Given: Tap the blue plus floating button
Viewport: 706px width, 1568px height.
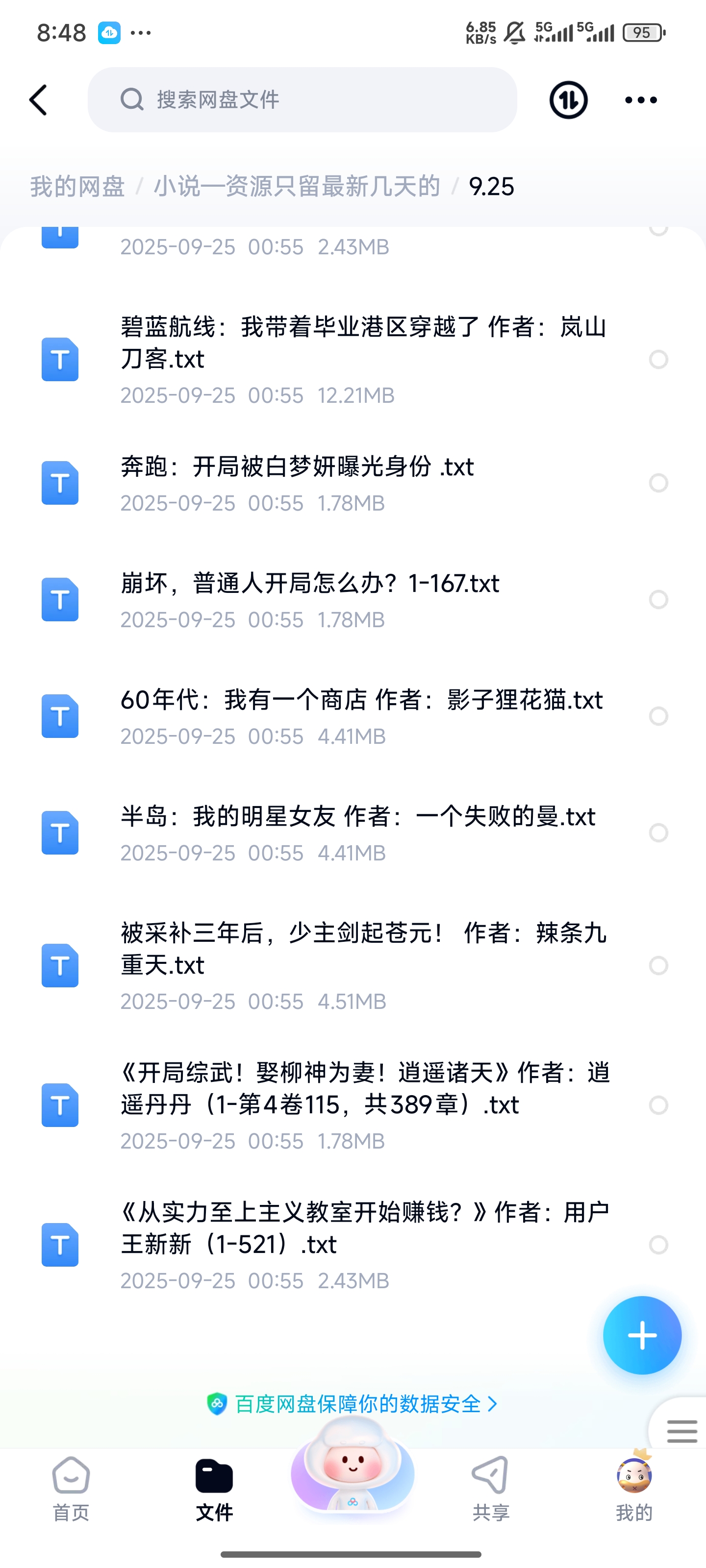Looking at the screenshot, I should pyautogui.click(x=642, y=1335).
